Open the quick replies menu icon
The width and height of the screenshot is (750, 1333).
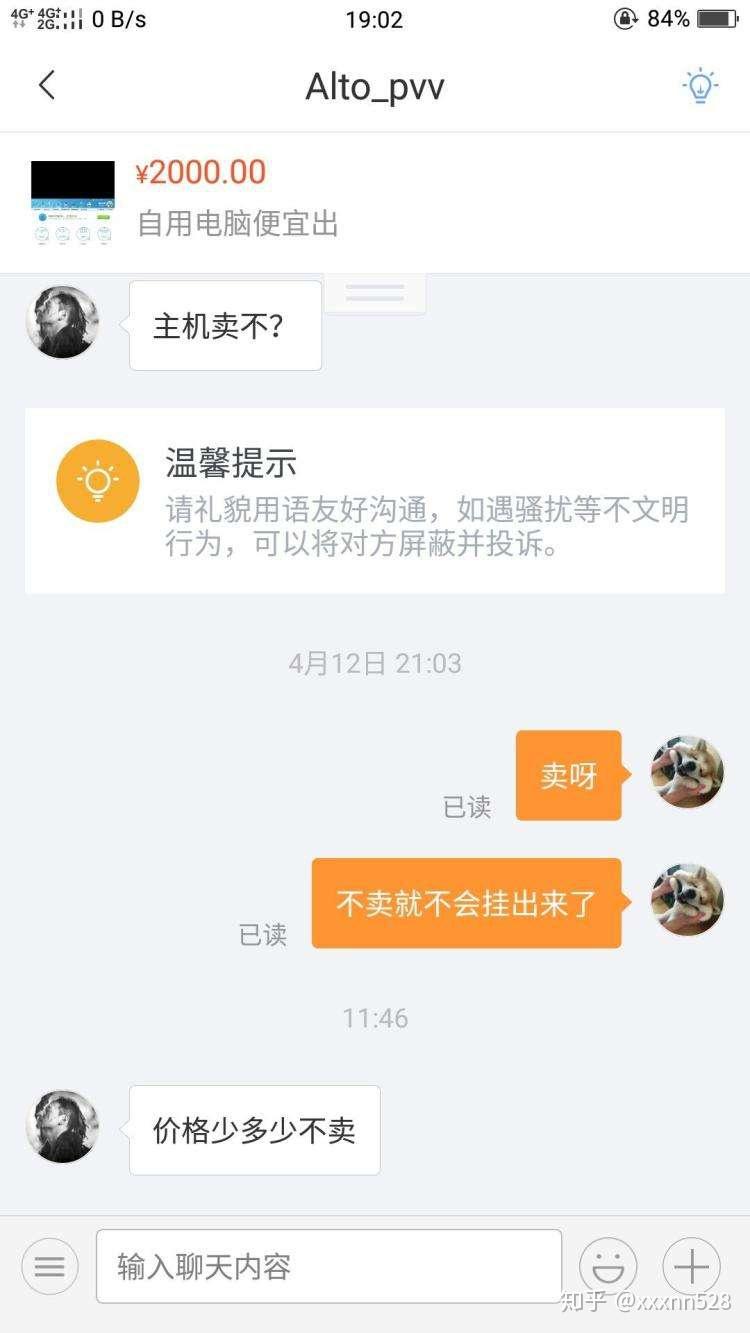[49, 1266]
